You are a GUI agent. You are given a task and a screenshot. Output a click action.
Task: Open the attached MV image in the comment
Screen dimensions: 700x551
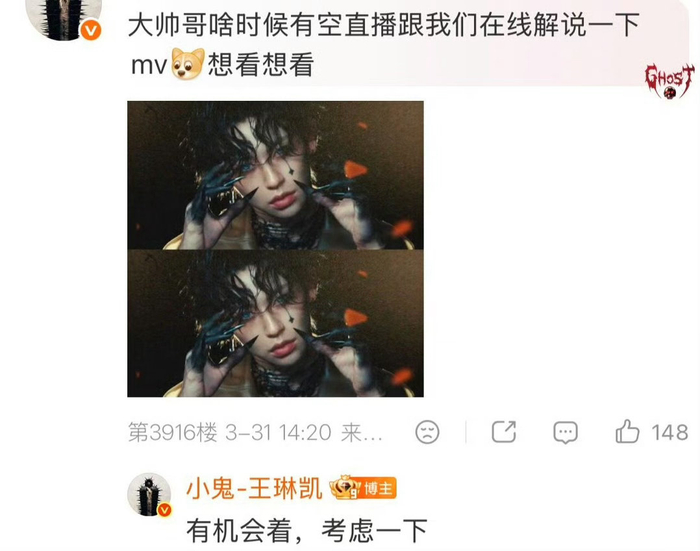(x=275, y=249)
